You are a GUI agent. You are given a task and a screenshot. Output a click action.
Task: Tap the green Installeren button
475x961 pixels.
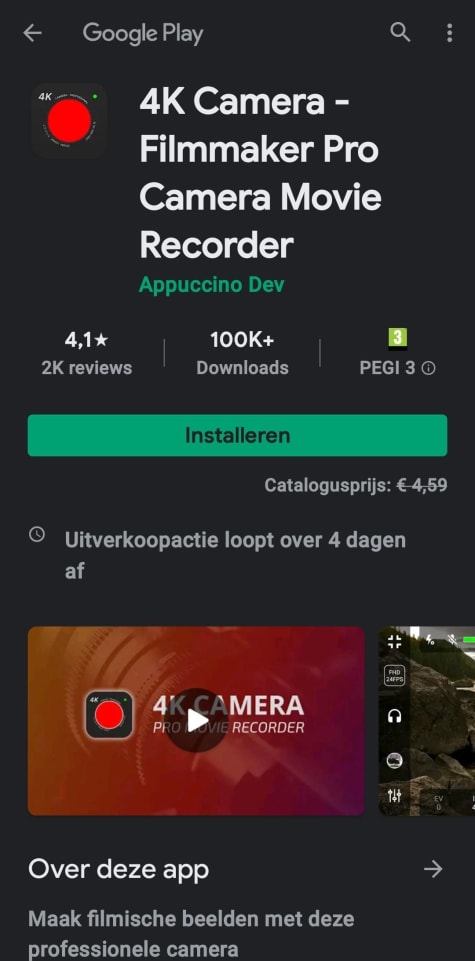(x=237, y=435)
